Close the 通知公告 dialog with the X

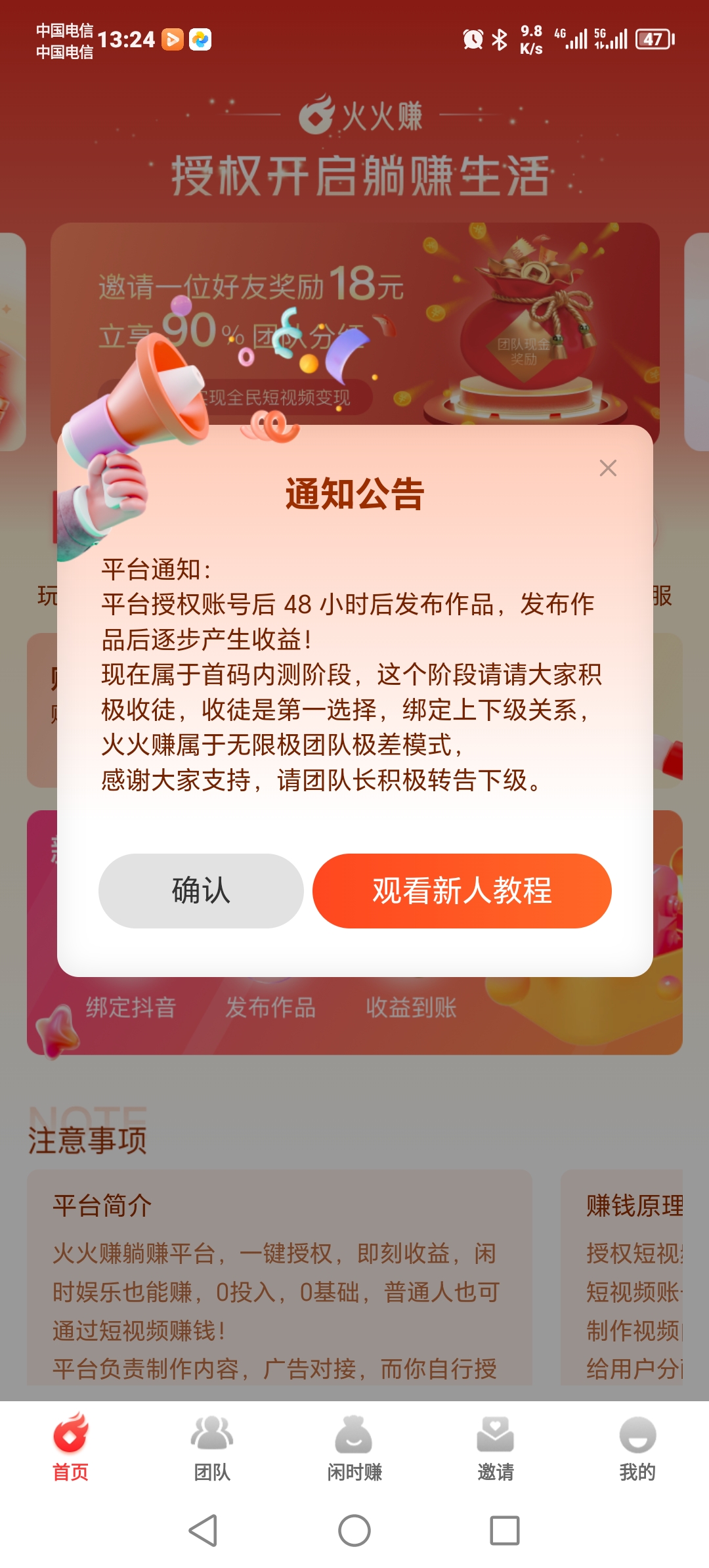coord(608,468)
